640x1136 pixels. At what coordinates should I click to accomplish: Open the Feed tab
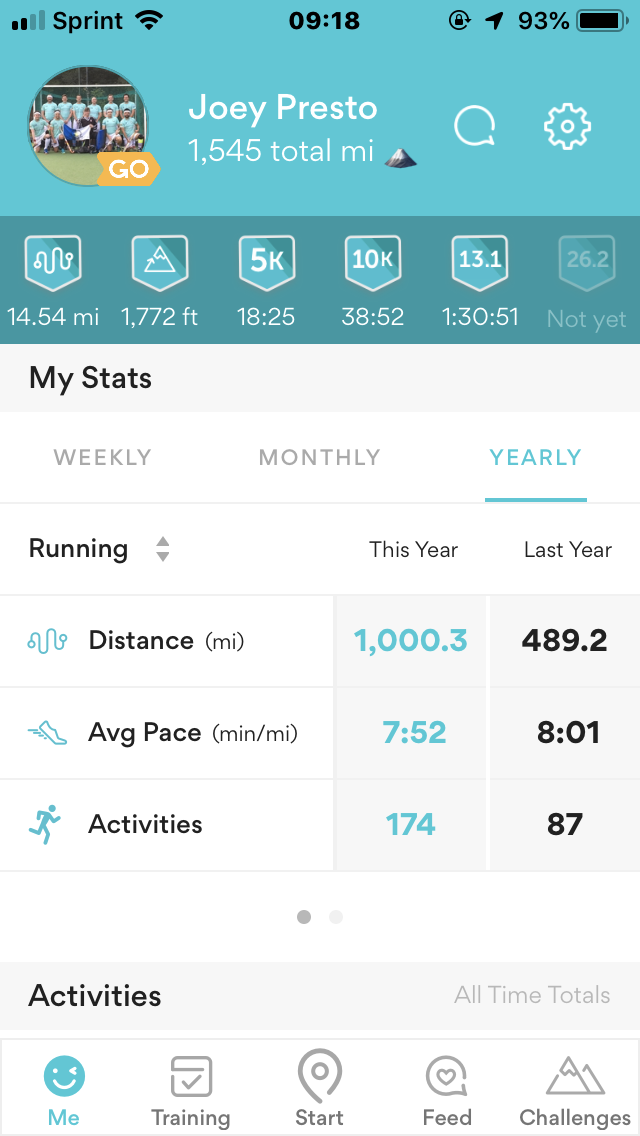446,1089
